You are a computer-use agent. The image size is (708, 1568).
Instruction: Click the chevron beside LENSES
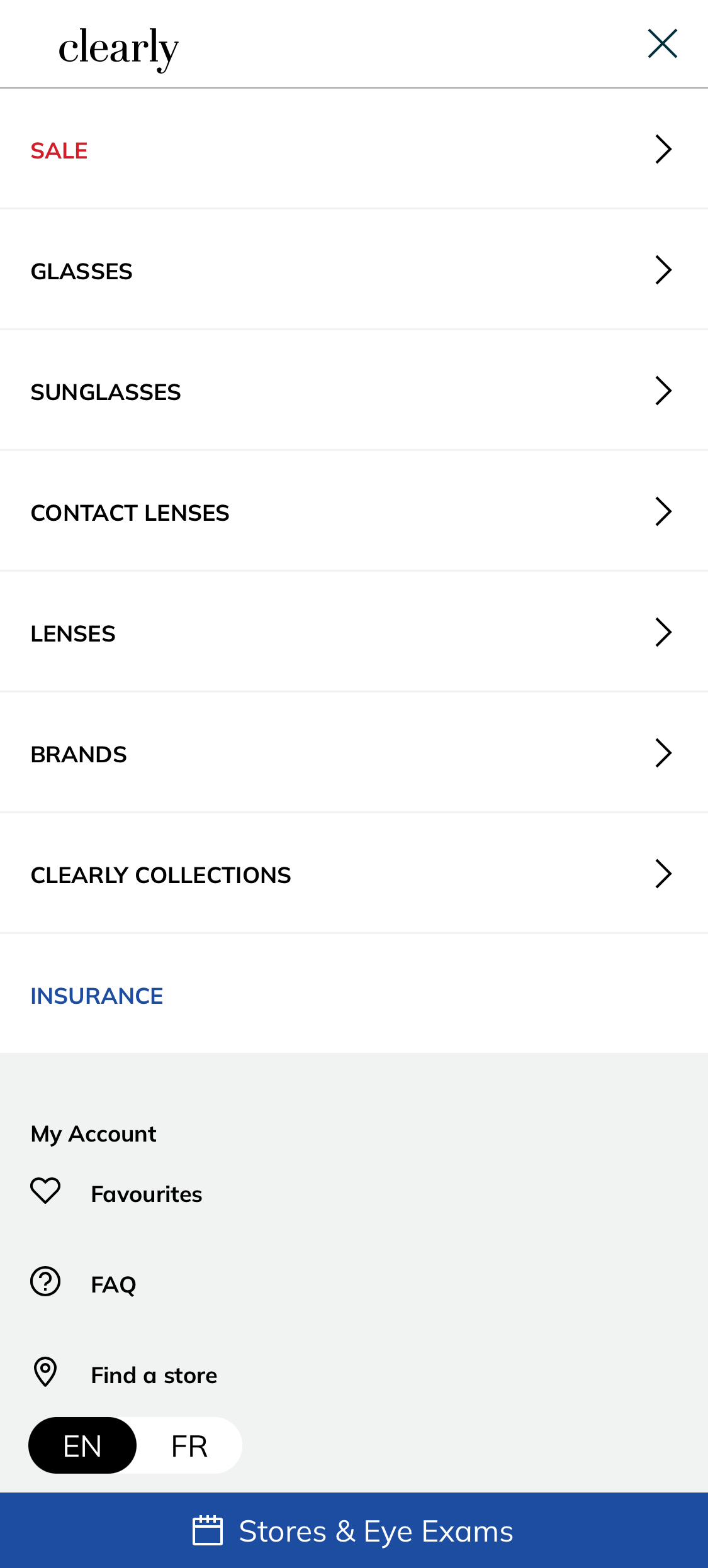(663, 633)
